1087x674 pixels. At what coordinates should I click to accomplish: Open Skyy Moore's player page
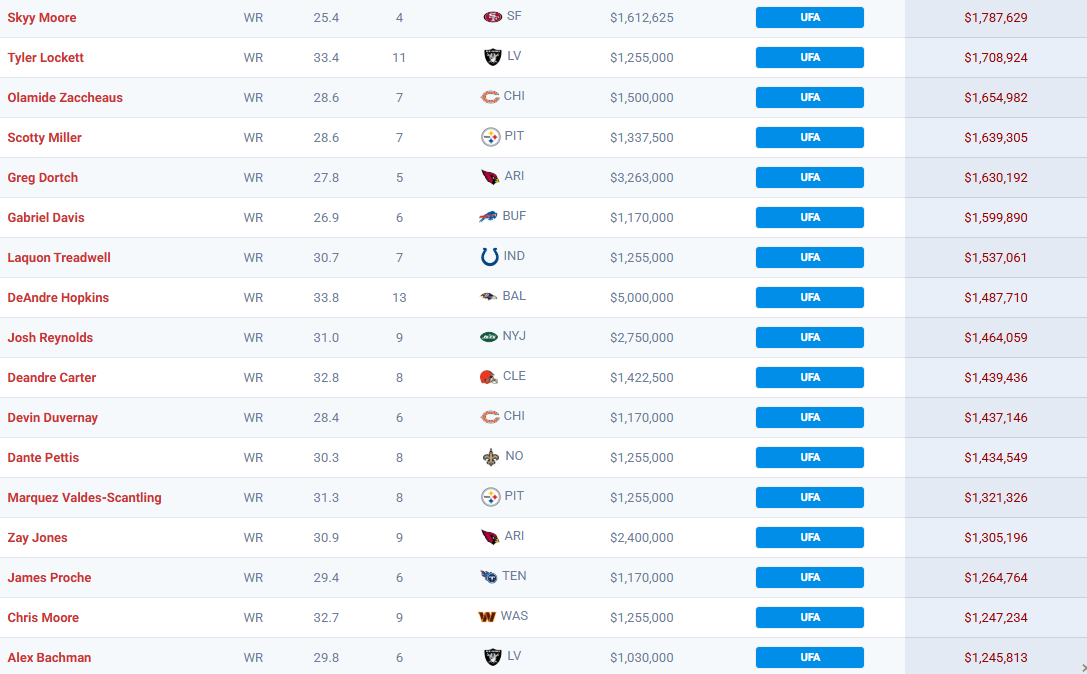tap(42, 18)
